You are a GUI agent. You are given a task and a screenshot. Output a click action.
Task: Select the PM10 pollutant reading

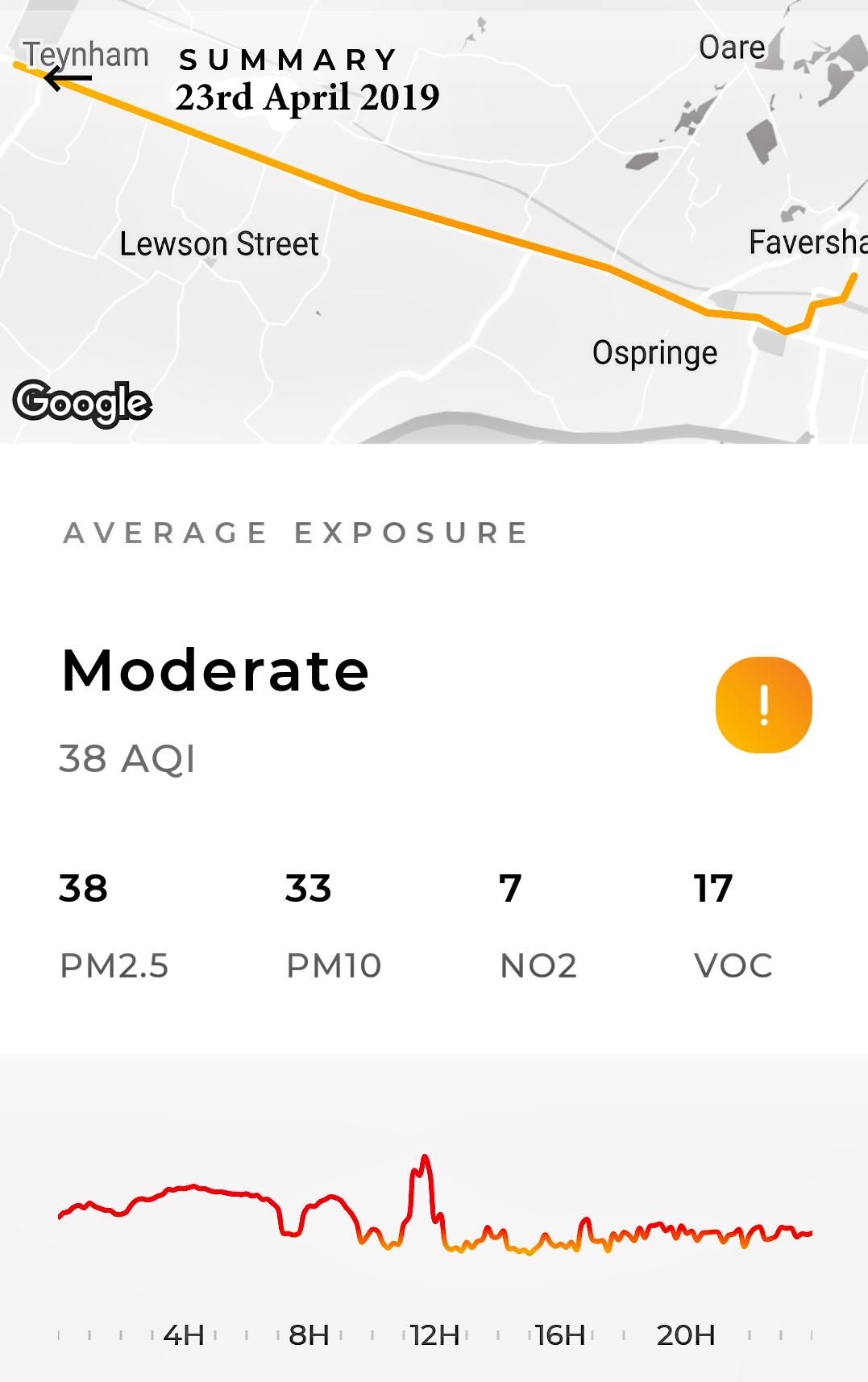[x=333, y=924]
